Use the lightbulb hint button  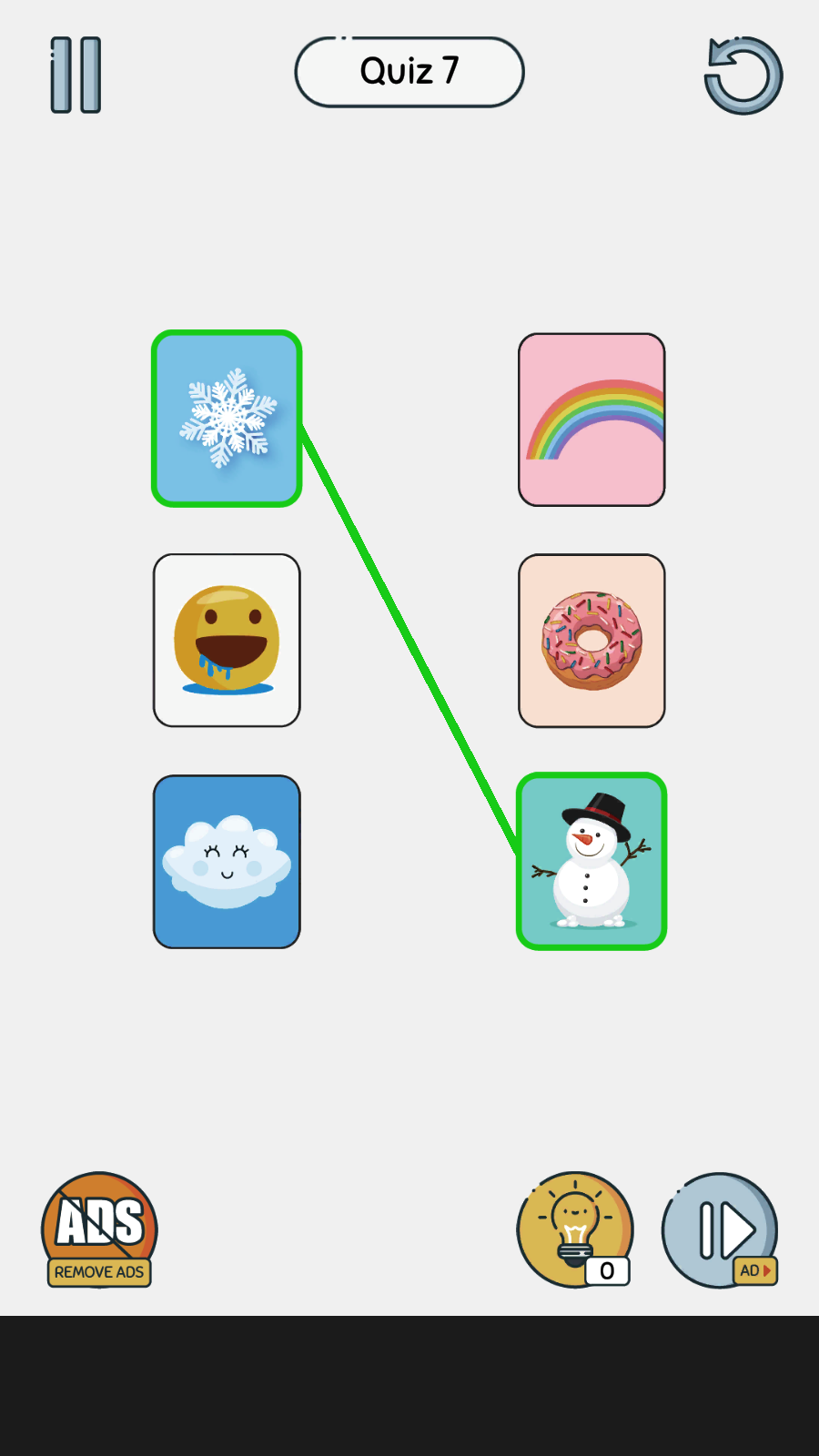[x=574, y=1229]
